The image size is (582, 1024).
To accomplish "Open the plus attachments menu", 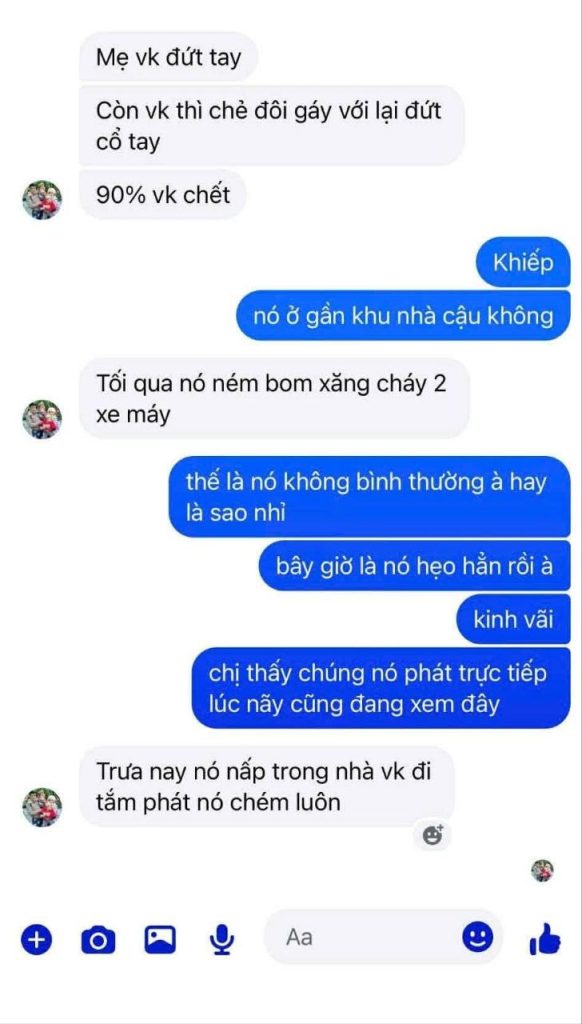I will click(36, 940).
